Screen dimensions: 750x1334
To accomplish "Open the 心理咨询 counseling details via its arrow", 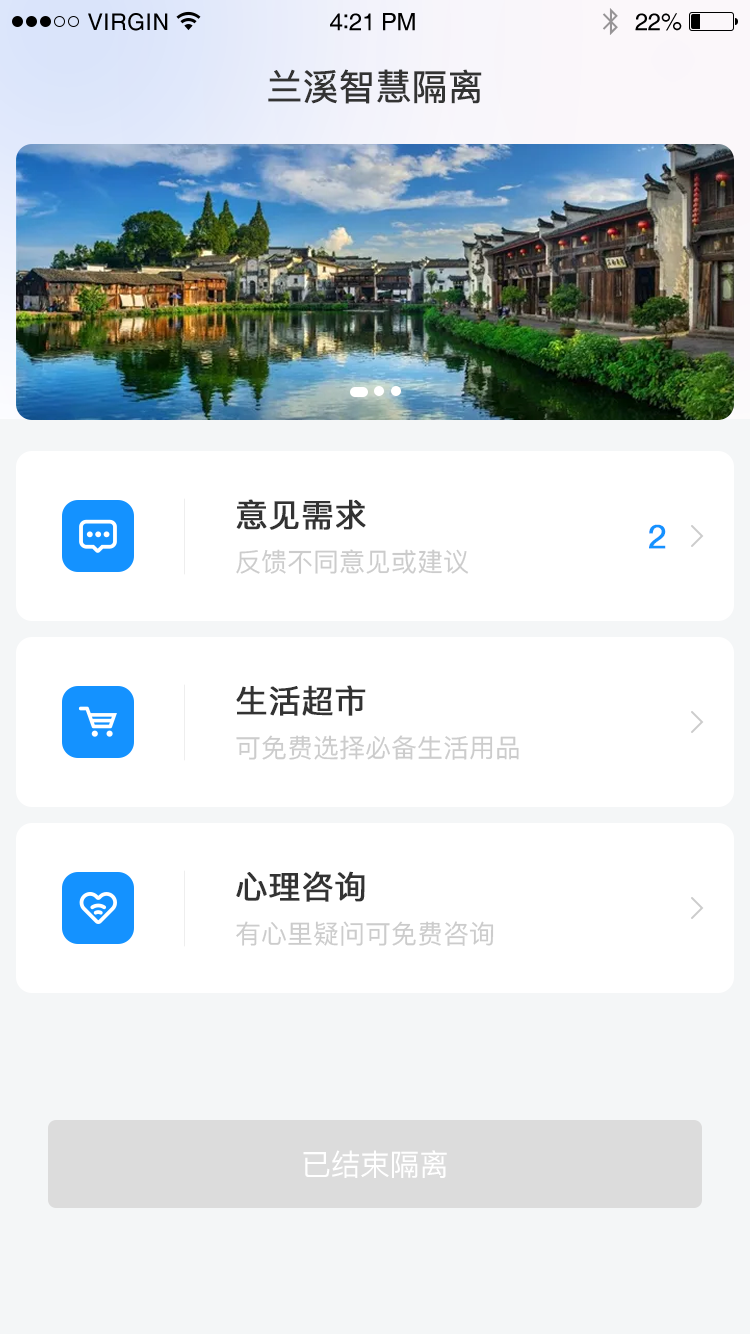I will (696, 908).
